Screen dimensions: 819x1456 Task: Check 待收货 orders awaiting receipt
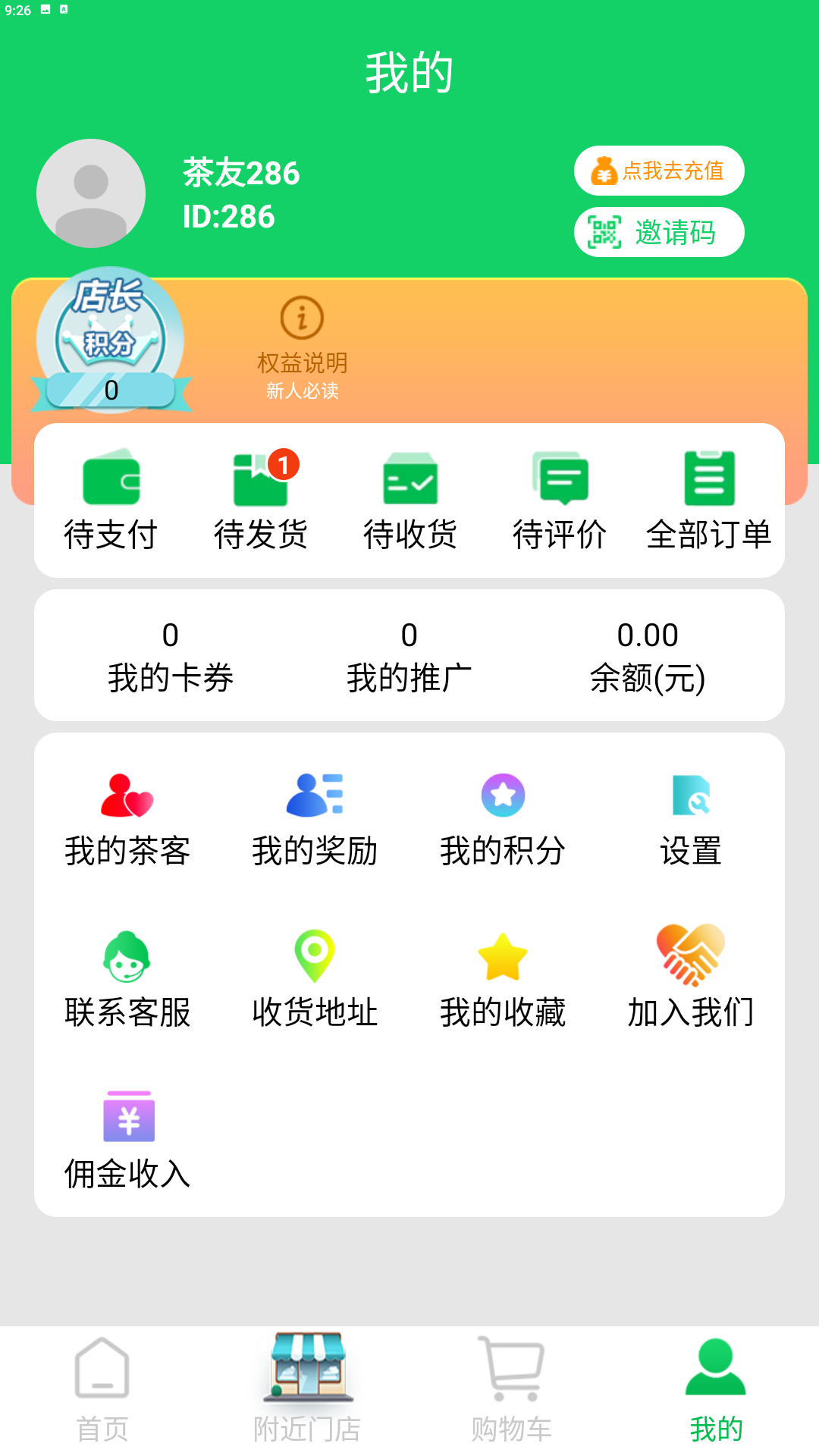(409, 500)
